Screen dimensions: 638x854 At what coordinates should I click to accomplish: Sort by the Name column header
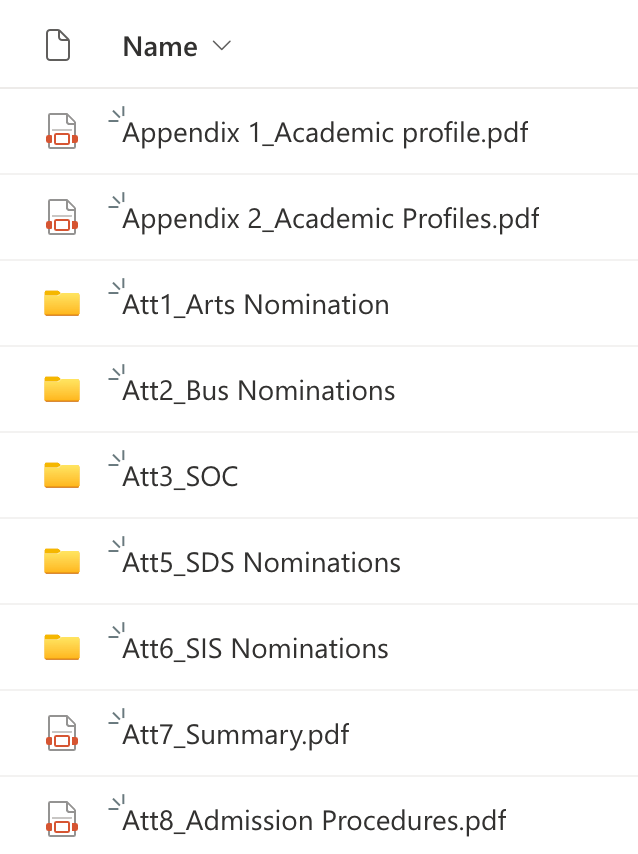[x=160, y=47]
